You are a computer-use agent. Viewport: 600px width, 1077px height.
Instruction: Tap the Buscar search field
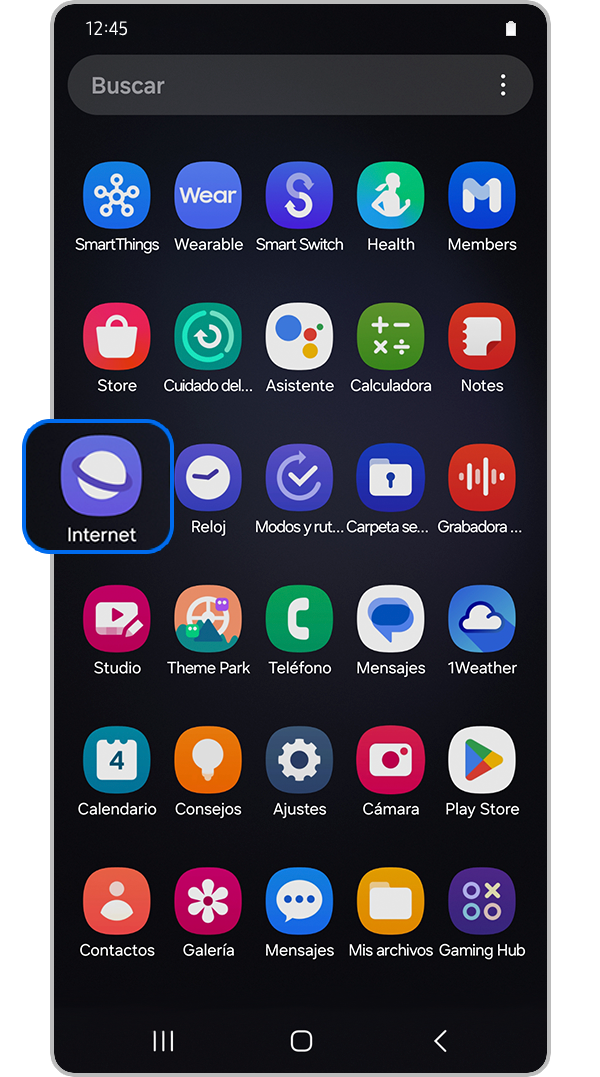point(280,86)
